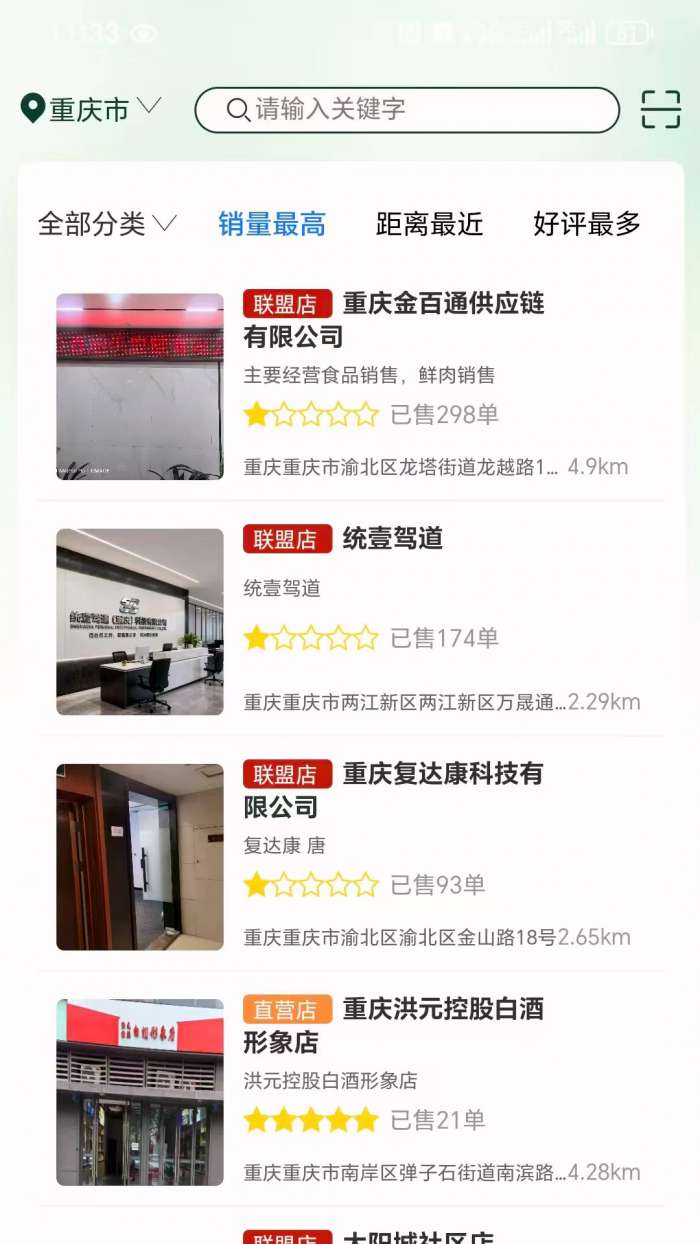
Task: Open 重庆金百通供应链有限公司 store
Action: point(393,319)
